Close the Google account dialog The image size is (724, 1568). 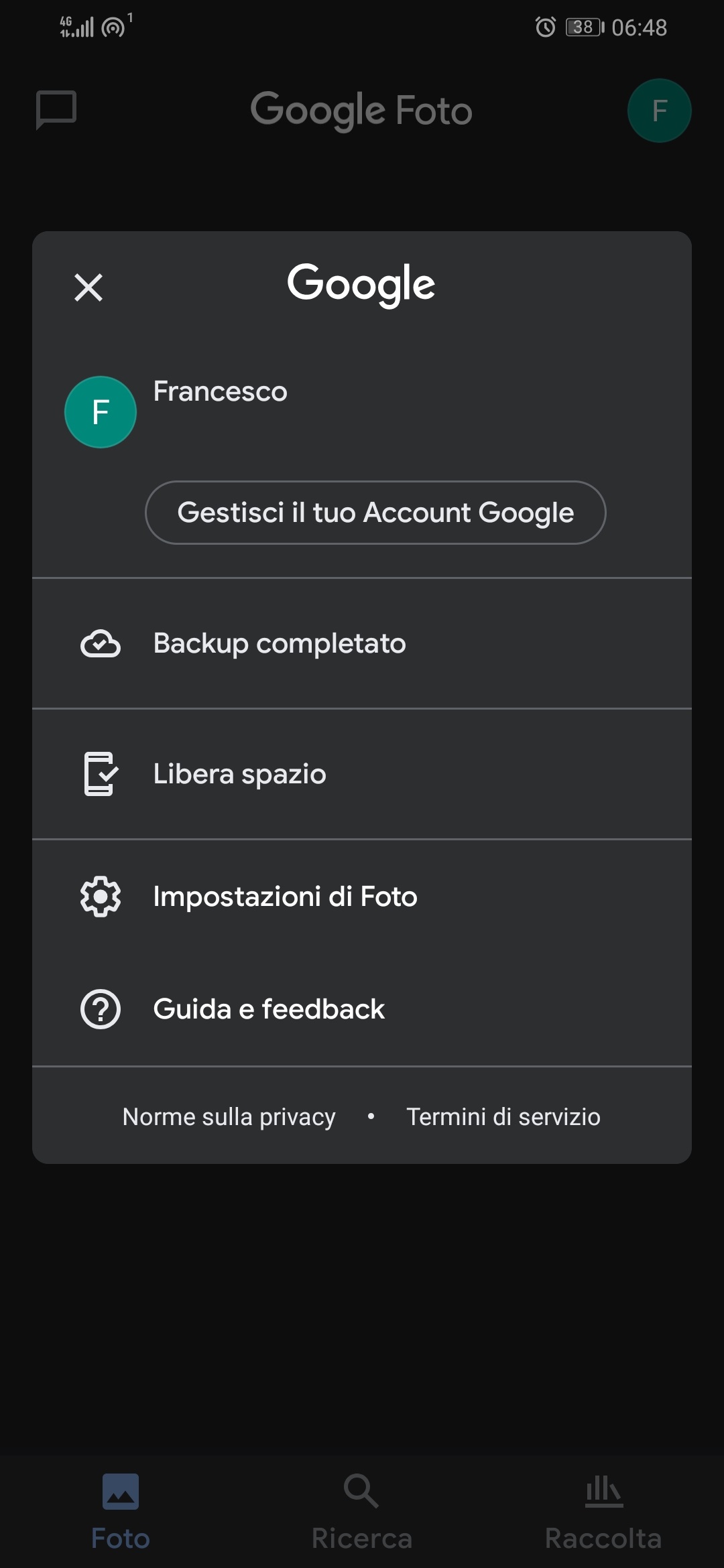(88, 287)
